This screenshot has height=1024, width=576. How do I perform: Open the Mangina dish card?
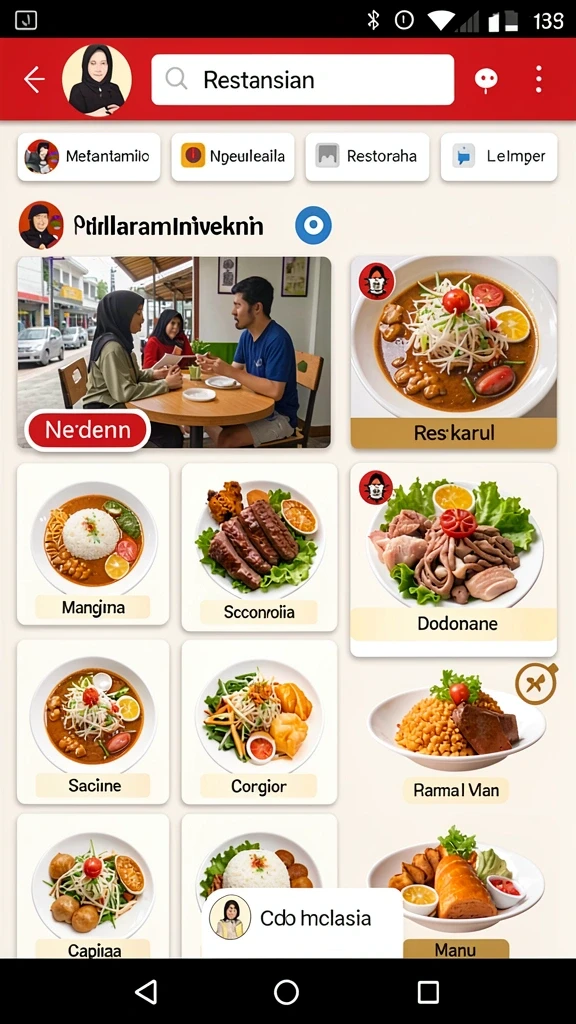[93, 544]
